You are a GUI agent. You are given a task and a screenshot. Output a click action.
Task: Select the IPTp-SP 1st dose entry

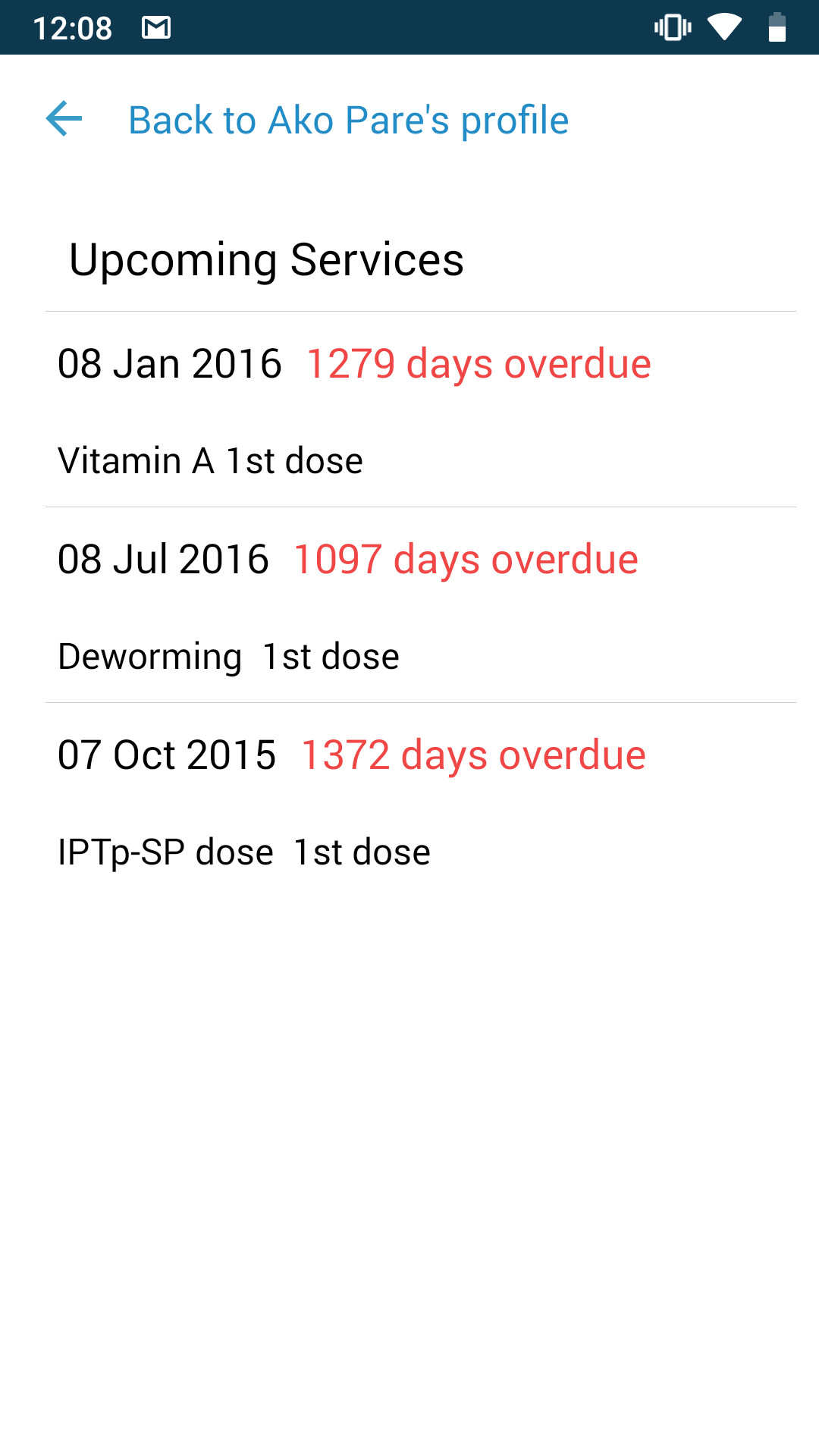point(244,851)
